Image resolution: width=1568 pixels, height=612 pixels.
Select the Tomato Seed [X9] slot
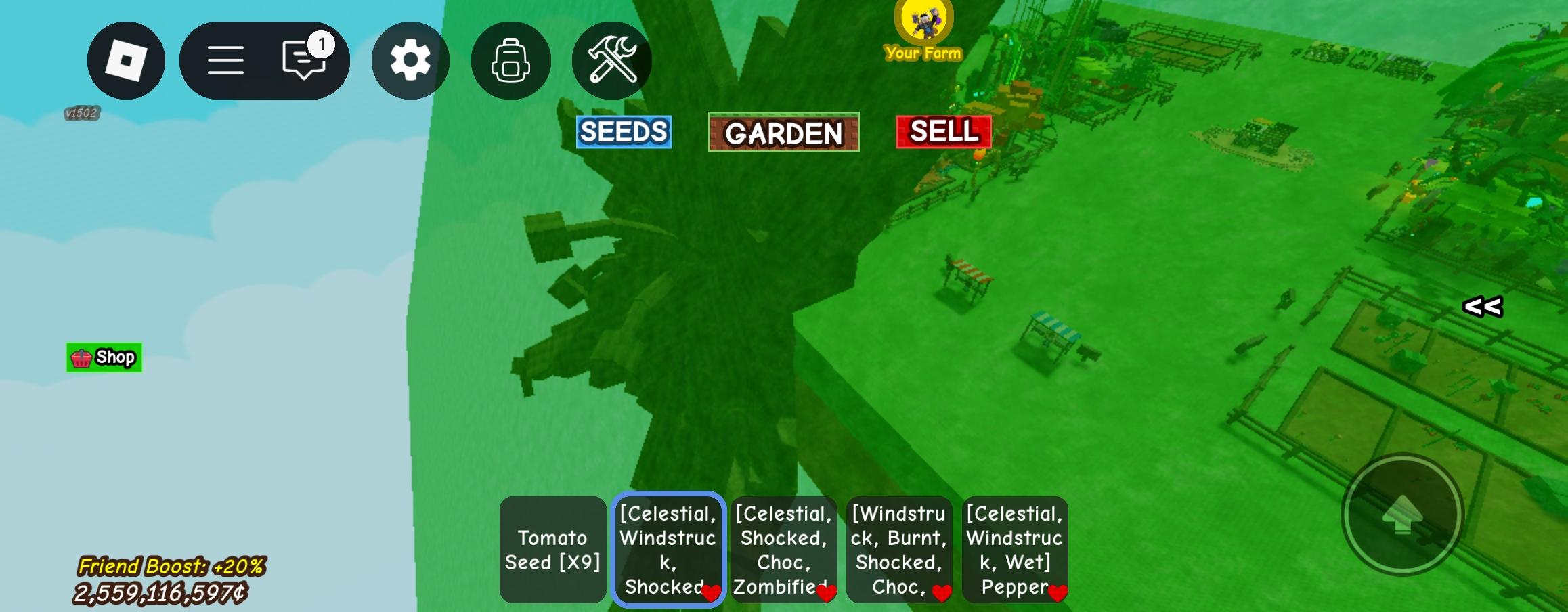(x=552, y=549)
